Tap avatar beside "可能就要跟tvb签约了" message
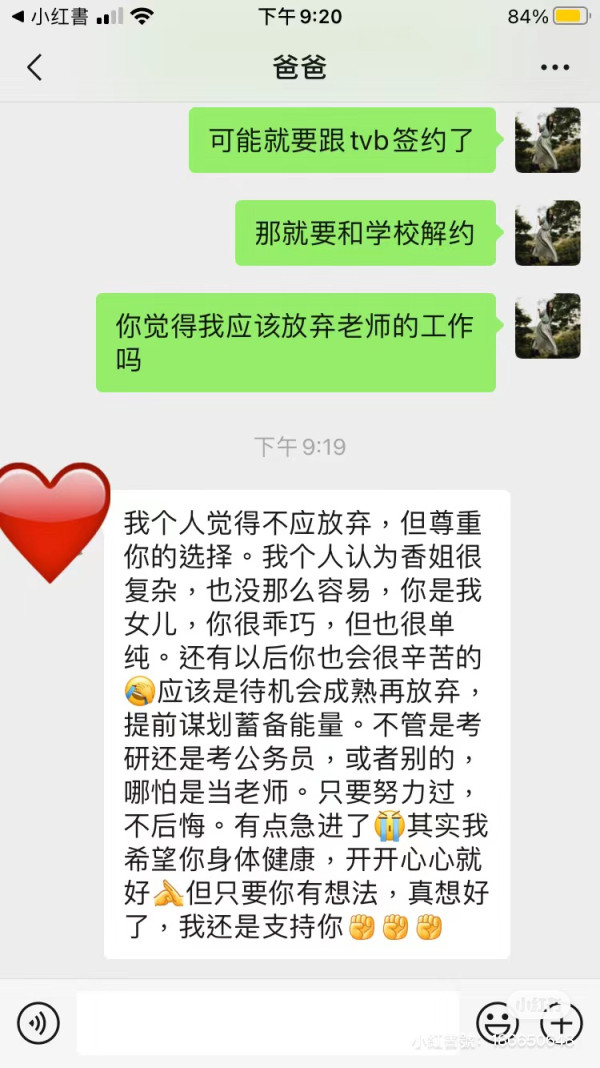Viewport: 600px width, 1068px height. coord(547,140)
